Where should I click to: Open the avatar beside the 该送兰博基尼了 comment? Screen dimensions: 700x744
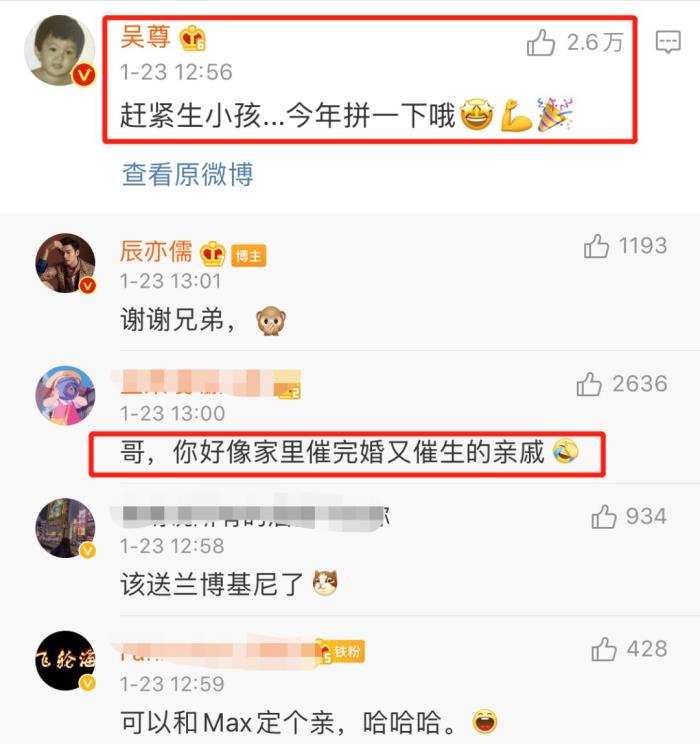click(x=65, y=528)
